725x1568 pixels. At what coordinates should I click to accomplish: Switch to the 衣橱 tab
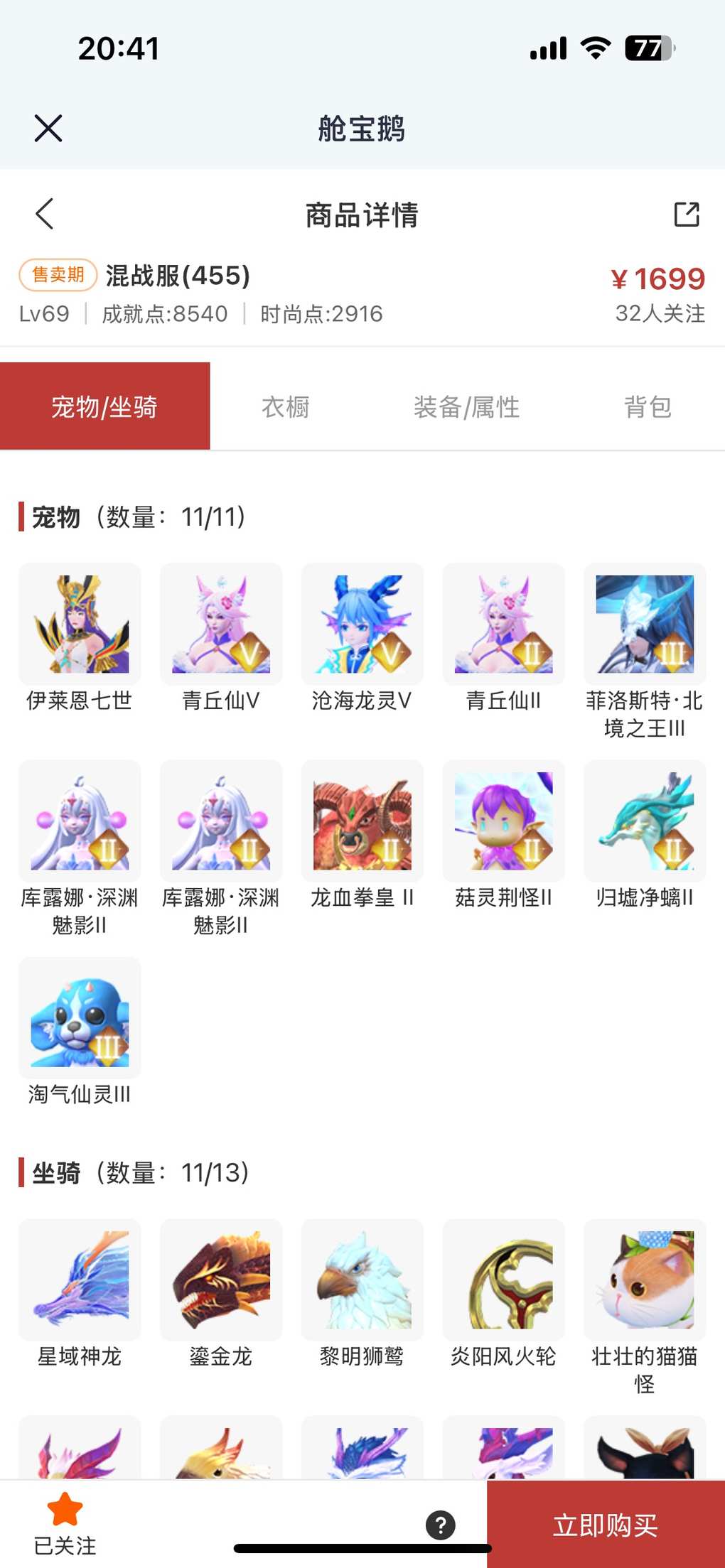[286, 407]
